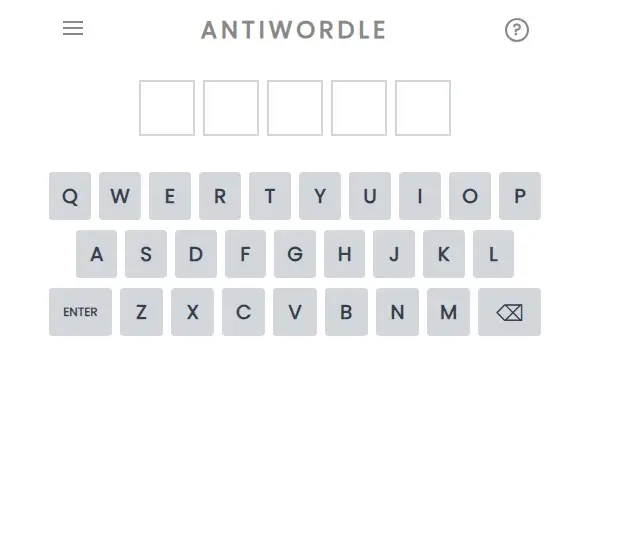Enter the letter E
The width and height of the screenshot is (624, 549).
point(170,196)
